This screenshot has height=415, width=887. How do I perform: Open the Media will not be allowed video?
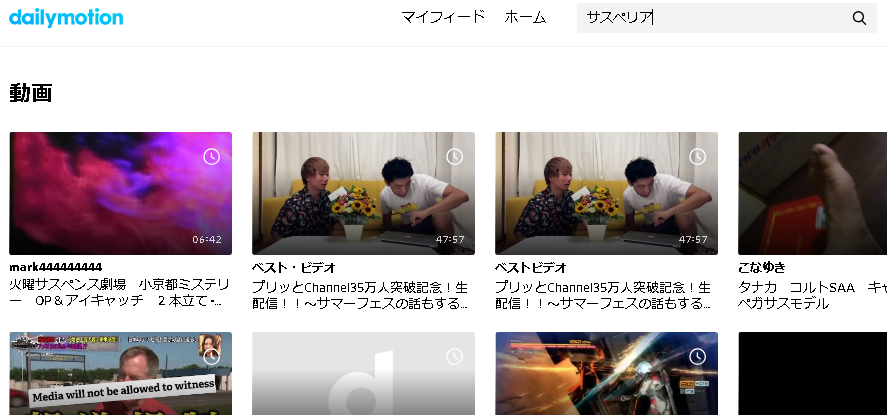click(x=120, y=375)
